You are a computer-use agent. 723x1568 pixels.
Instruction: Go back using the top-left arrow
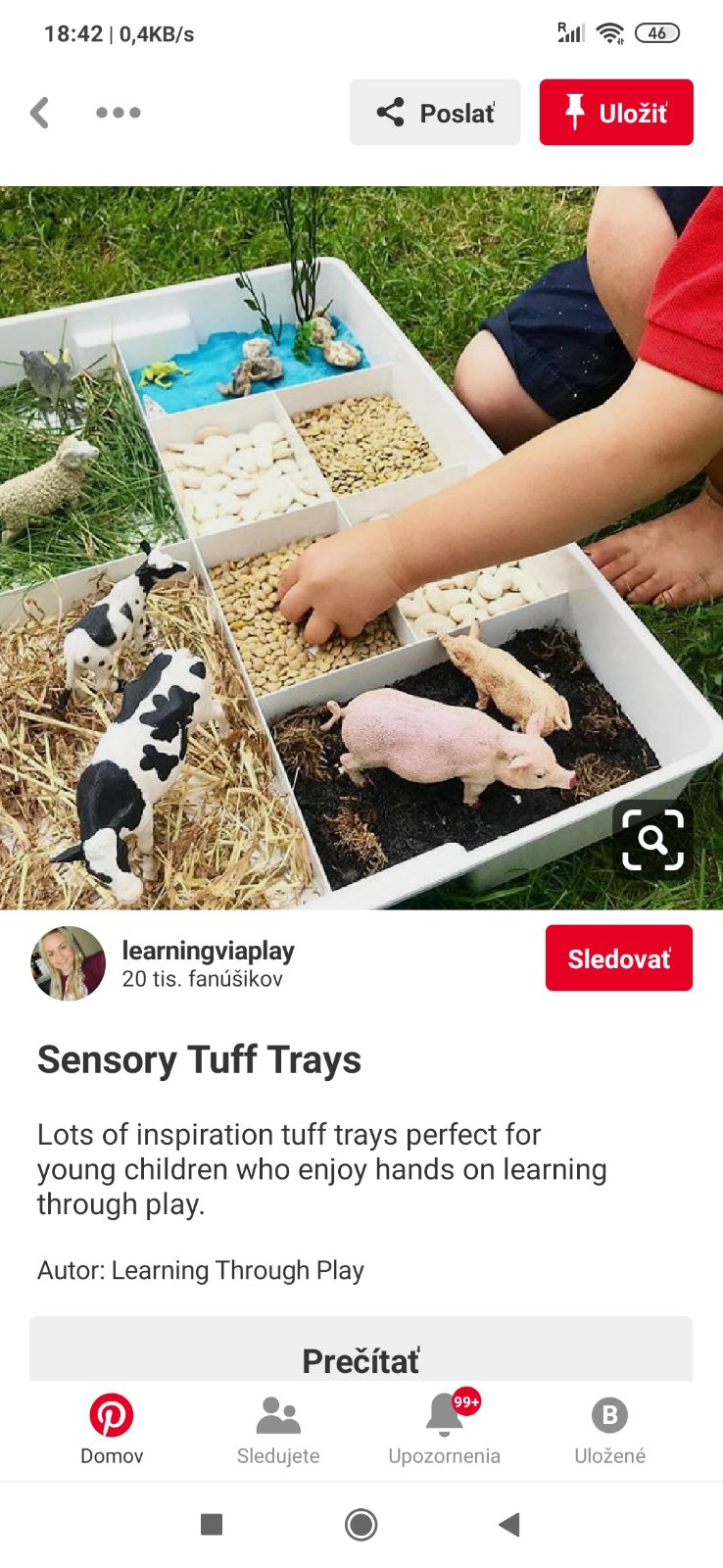tap(40, 113)
